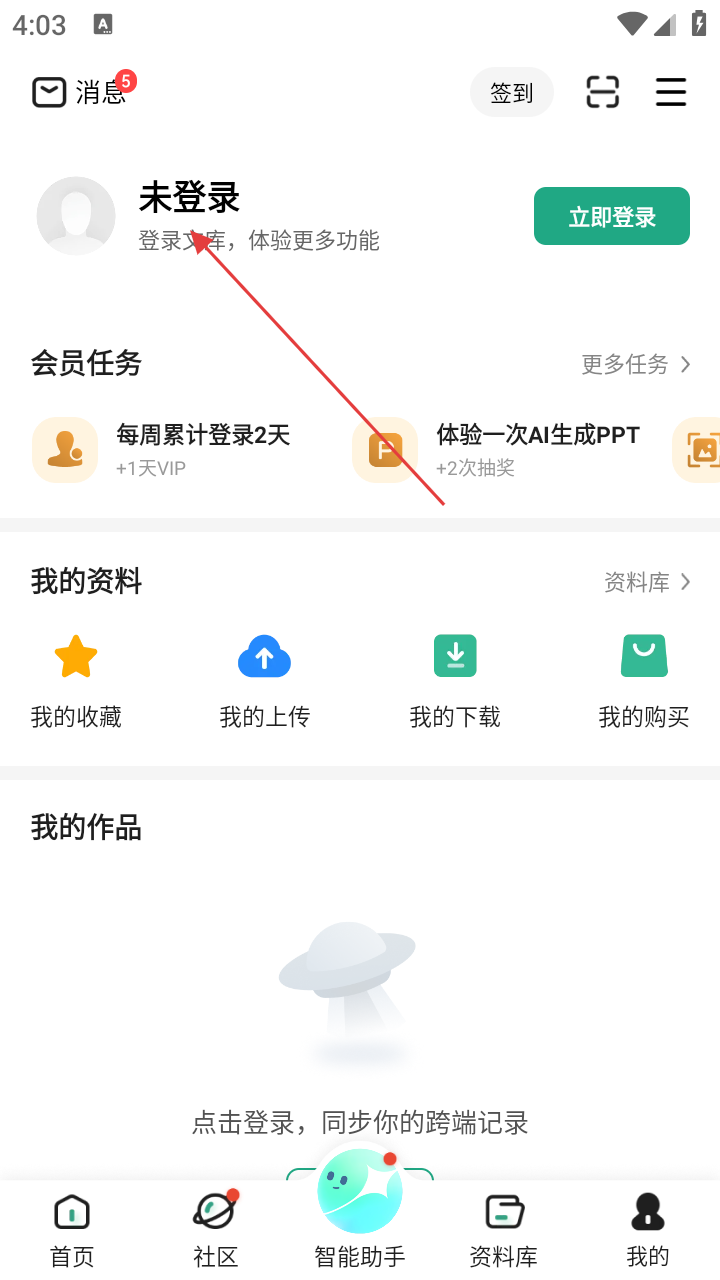720x1280 pixels.
Task: Open the 消息 messages inbox
Action: (80, 93)
